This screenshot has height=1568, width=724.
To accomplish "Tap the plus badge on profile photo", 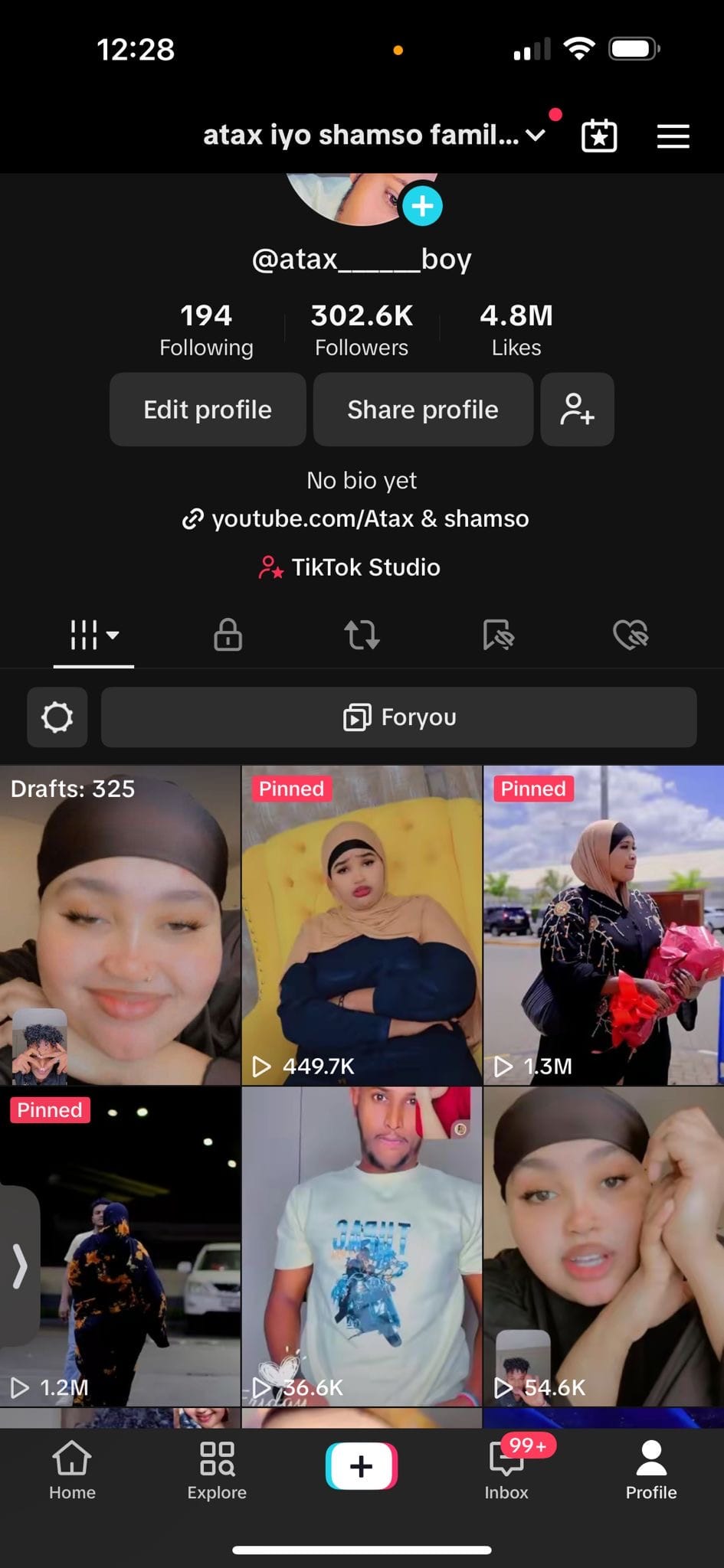I will click(422, 206).
